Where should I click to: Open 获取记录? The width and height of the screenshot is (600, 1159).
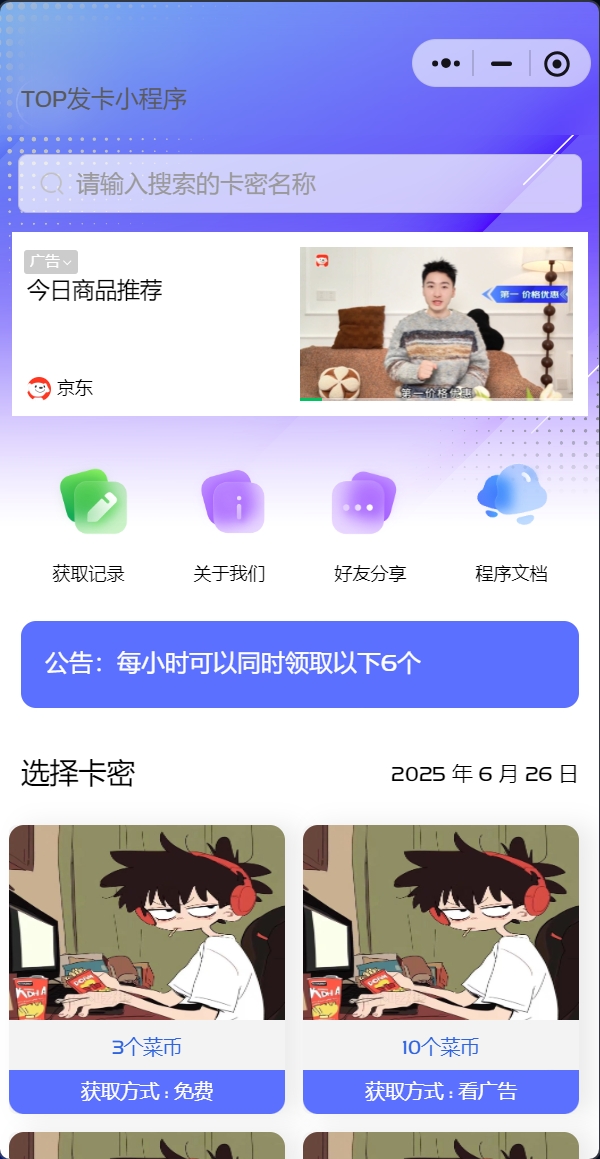point(89,525)
